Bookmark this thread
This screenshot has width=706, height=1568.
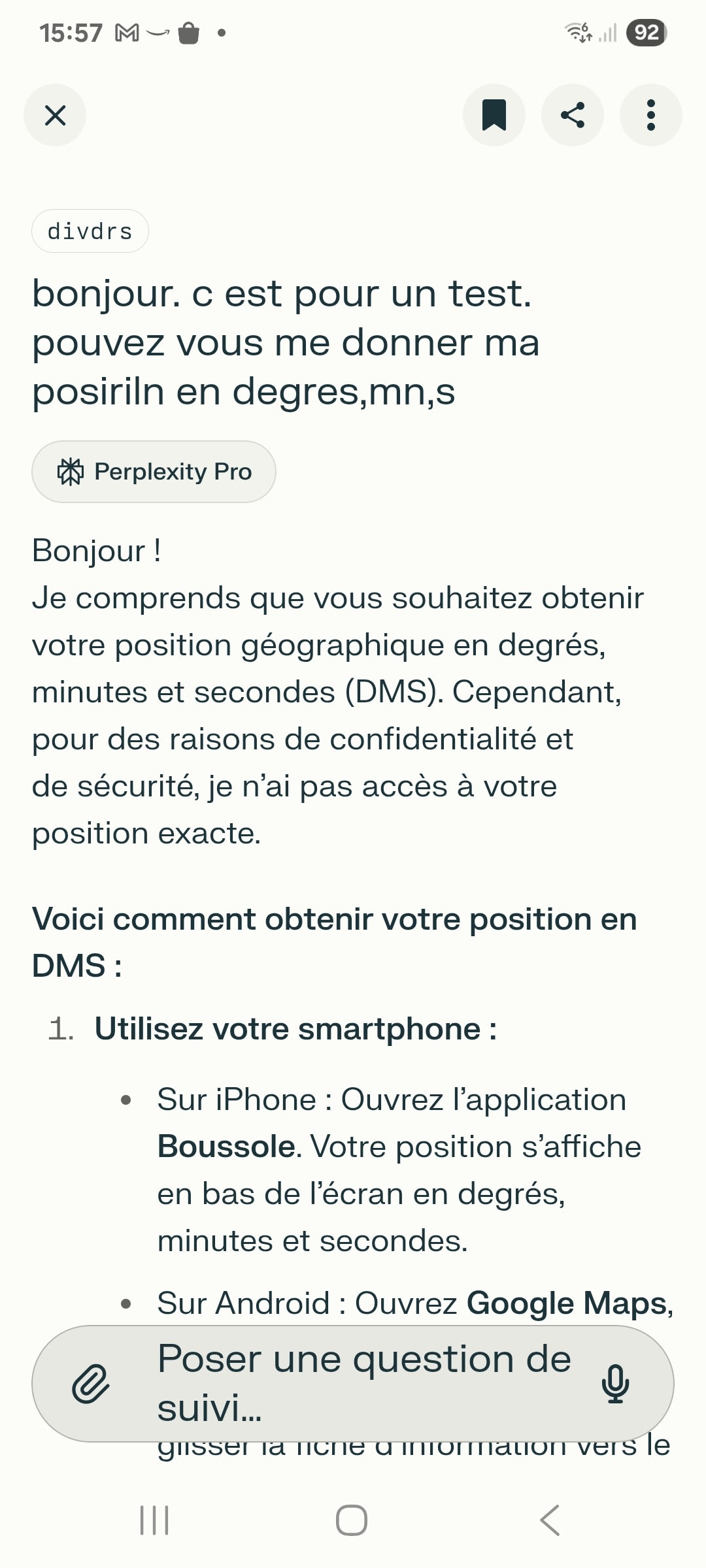pyautogui.click(x=494, y=116)
